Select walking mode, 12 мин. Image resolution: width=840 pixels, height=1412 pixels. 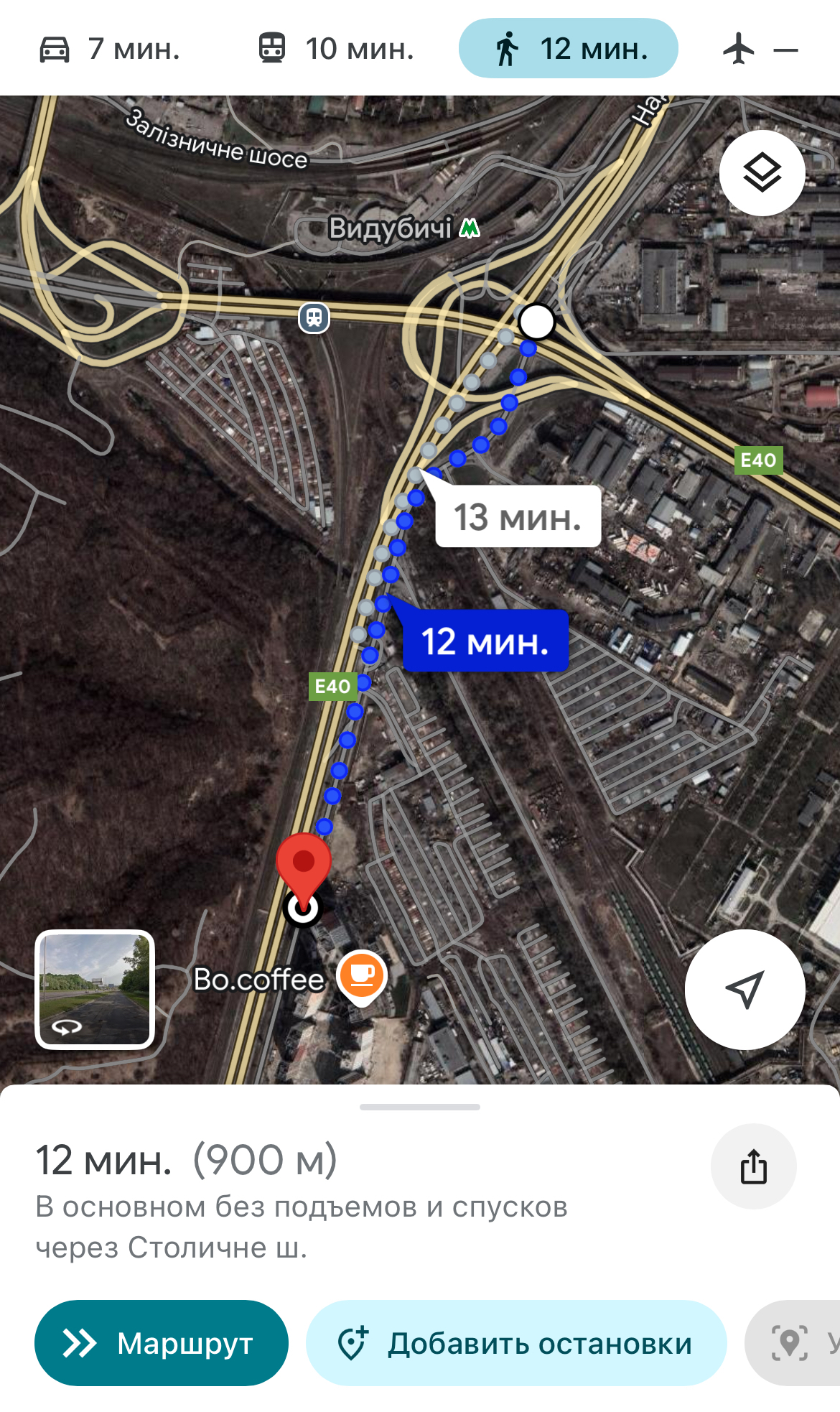pyautogui.click(x=569, y=49)
